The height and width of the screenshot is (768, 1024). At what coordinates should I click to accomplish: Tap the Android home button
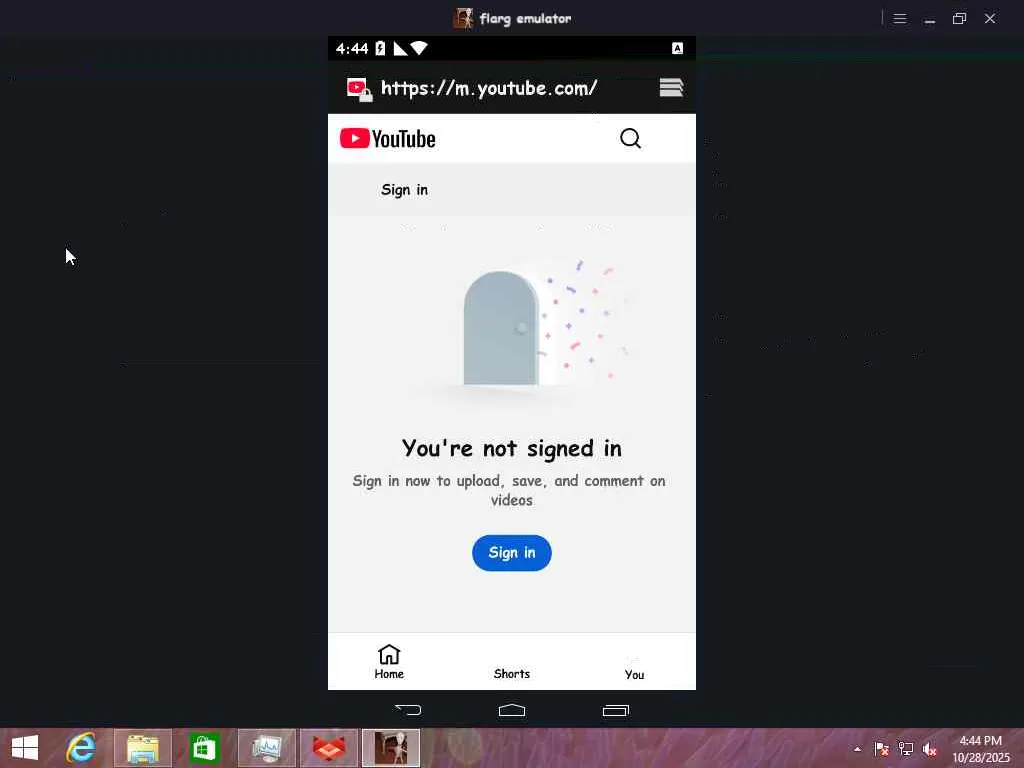point(511,710)
